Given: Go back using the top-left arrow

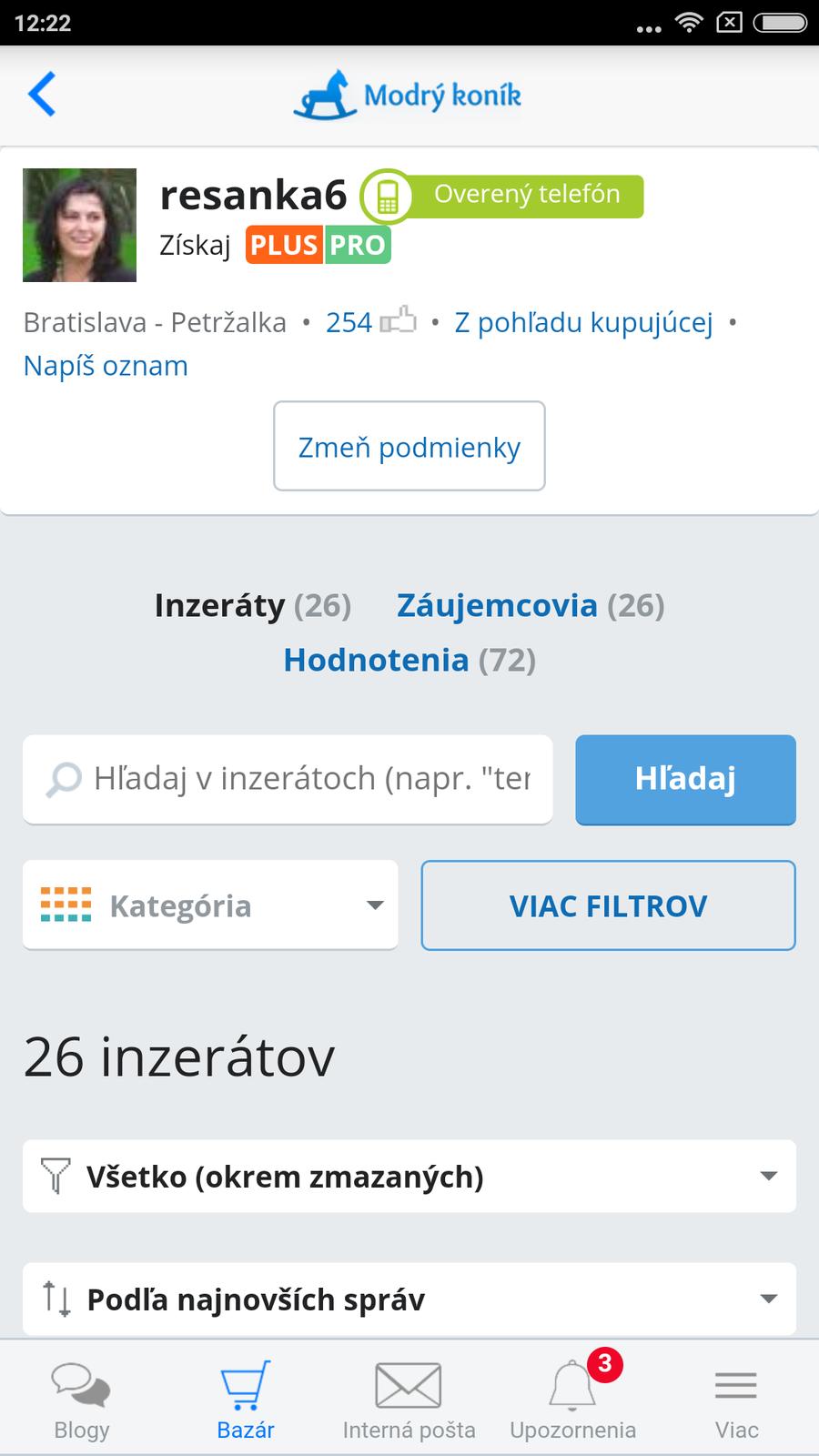Looking at the screenshot, I should (x=42, y=95).
